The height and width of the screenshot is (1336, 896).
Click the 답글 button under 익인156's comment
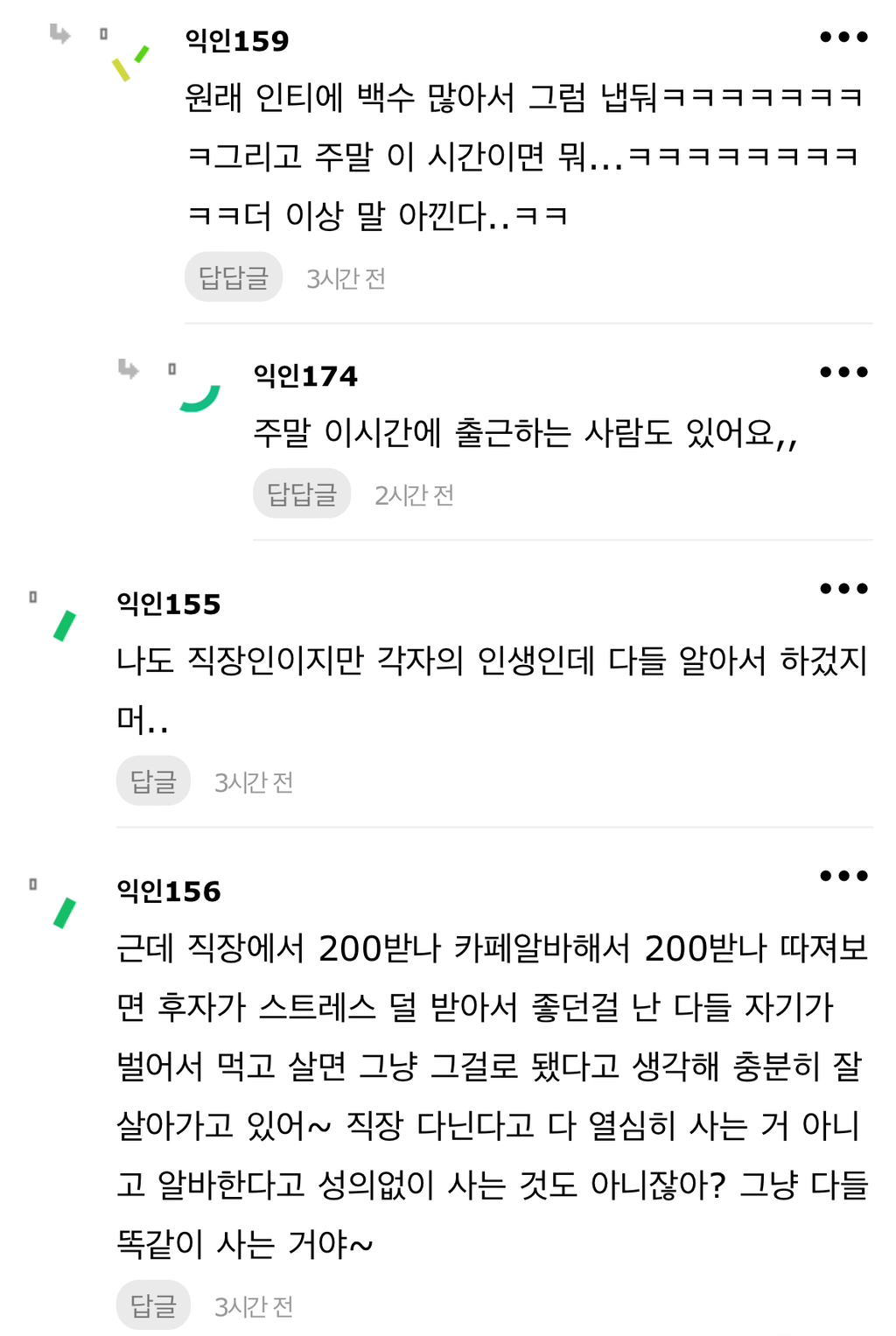point(153,1304)
